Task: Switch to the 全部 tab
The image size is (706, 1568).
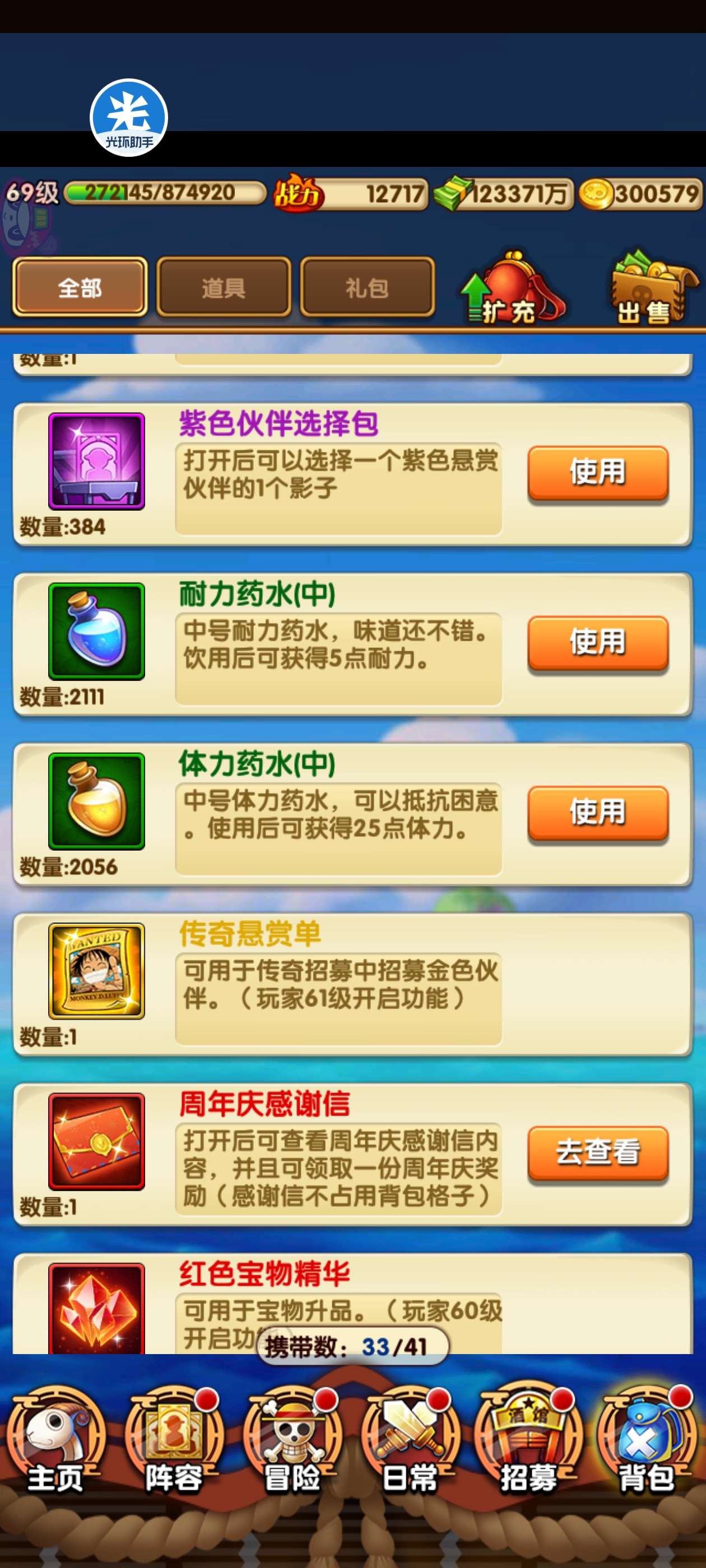Action: [x=80, y=287]
